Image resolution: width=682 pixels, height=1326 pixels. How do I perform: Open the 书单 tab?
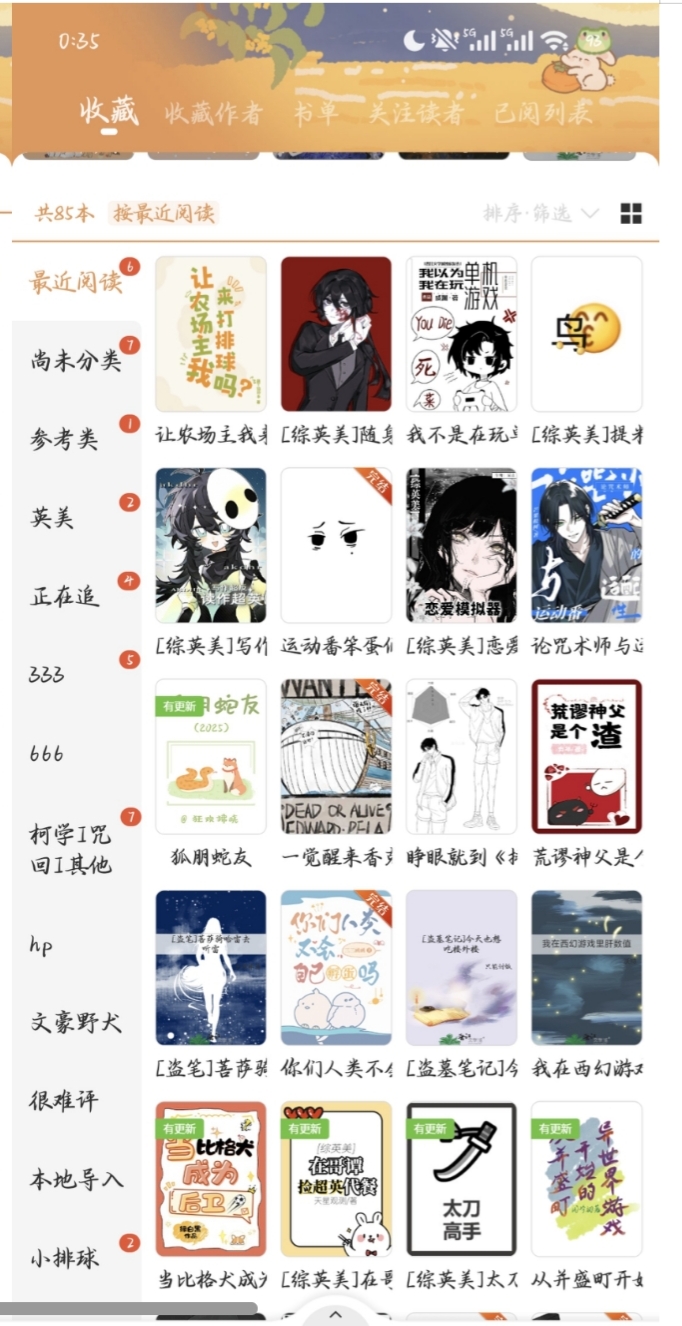click(x=315, y=114)
